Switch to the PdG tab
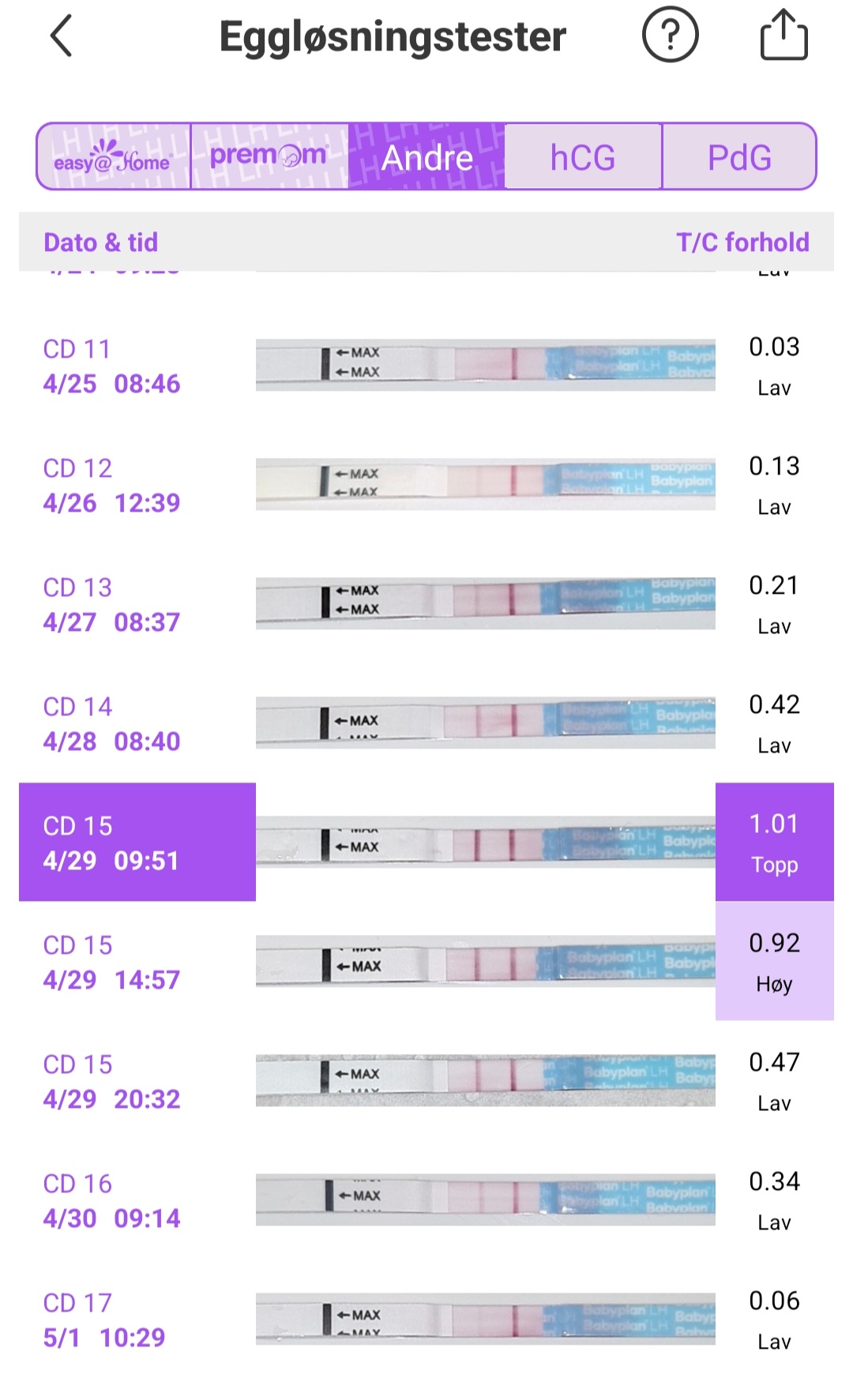Viewport: 853px width, 1400px height. point(738,156)
